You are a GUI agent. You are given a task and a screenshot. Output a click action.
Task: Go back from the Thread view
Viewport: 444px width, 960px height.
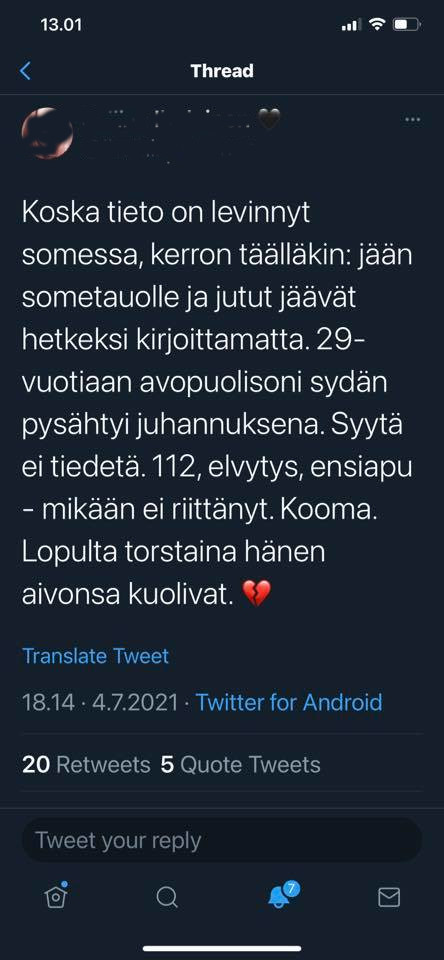25,71
